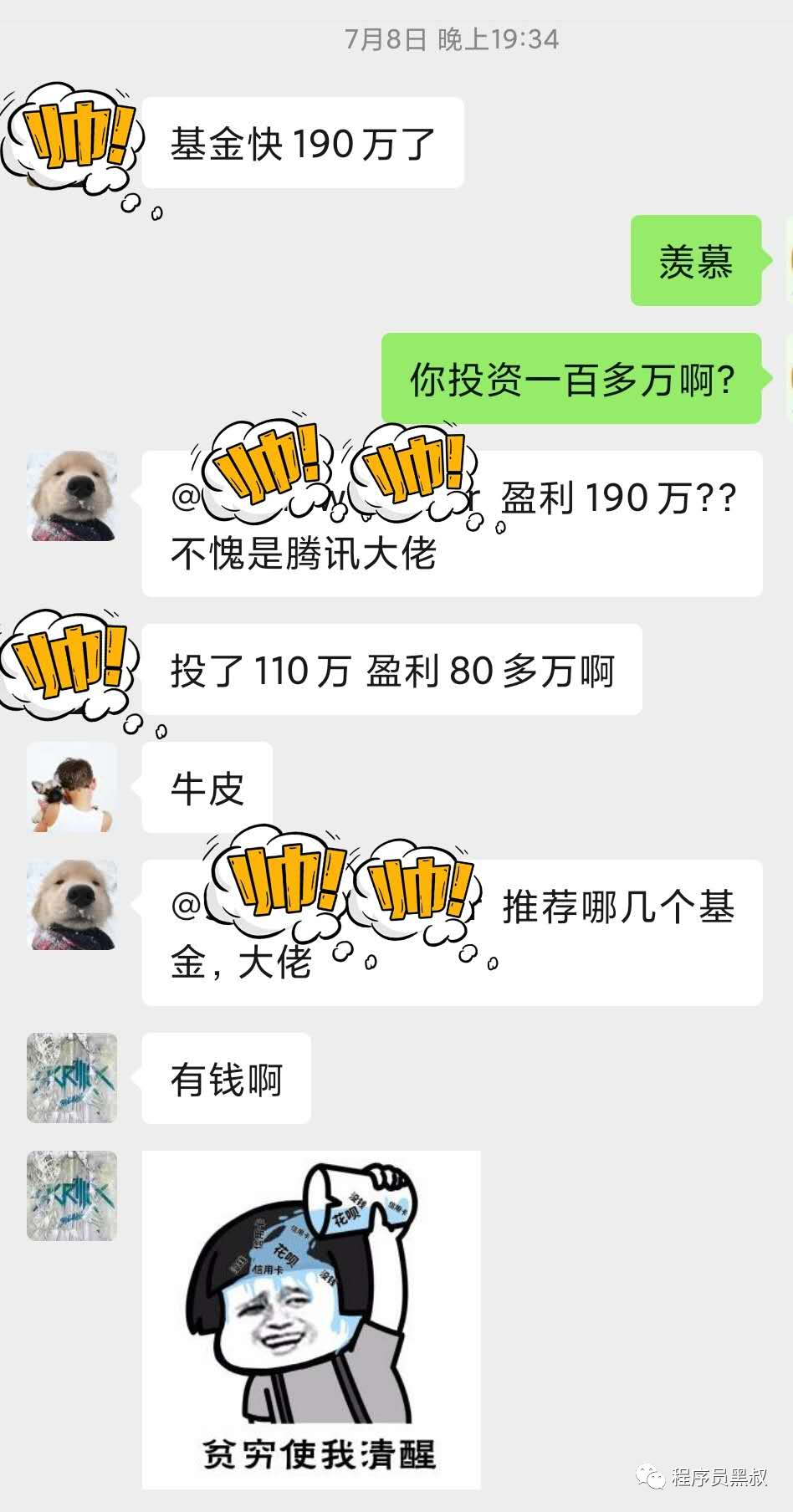Open the puppy avatar beside the 盈利190万 message
This screenshot has width=793, height=1512.
point(72,496)
